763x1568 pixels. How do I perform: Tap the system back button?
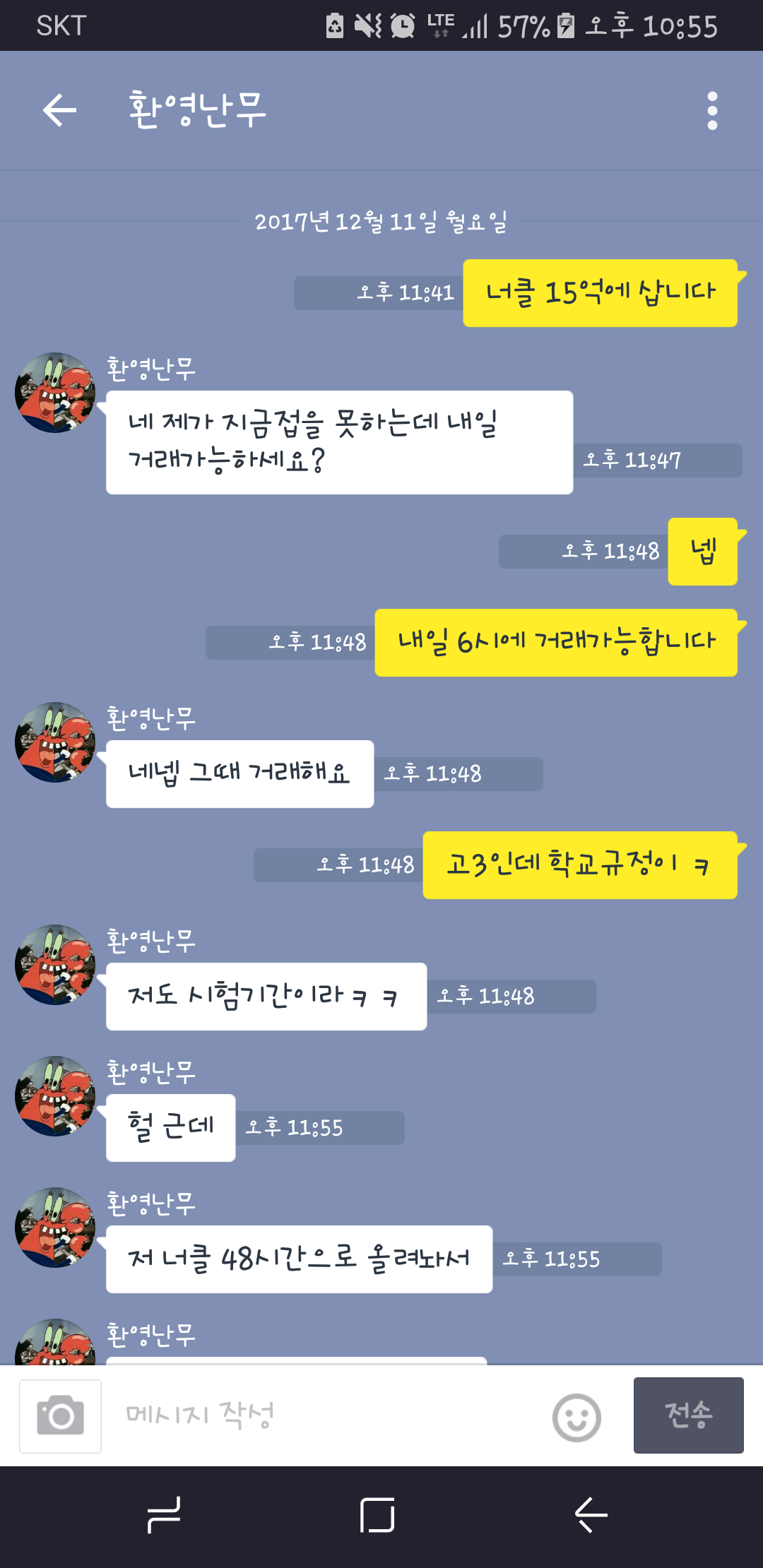(591, 1515)
